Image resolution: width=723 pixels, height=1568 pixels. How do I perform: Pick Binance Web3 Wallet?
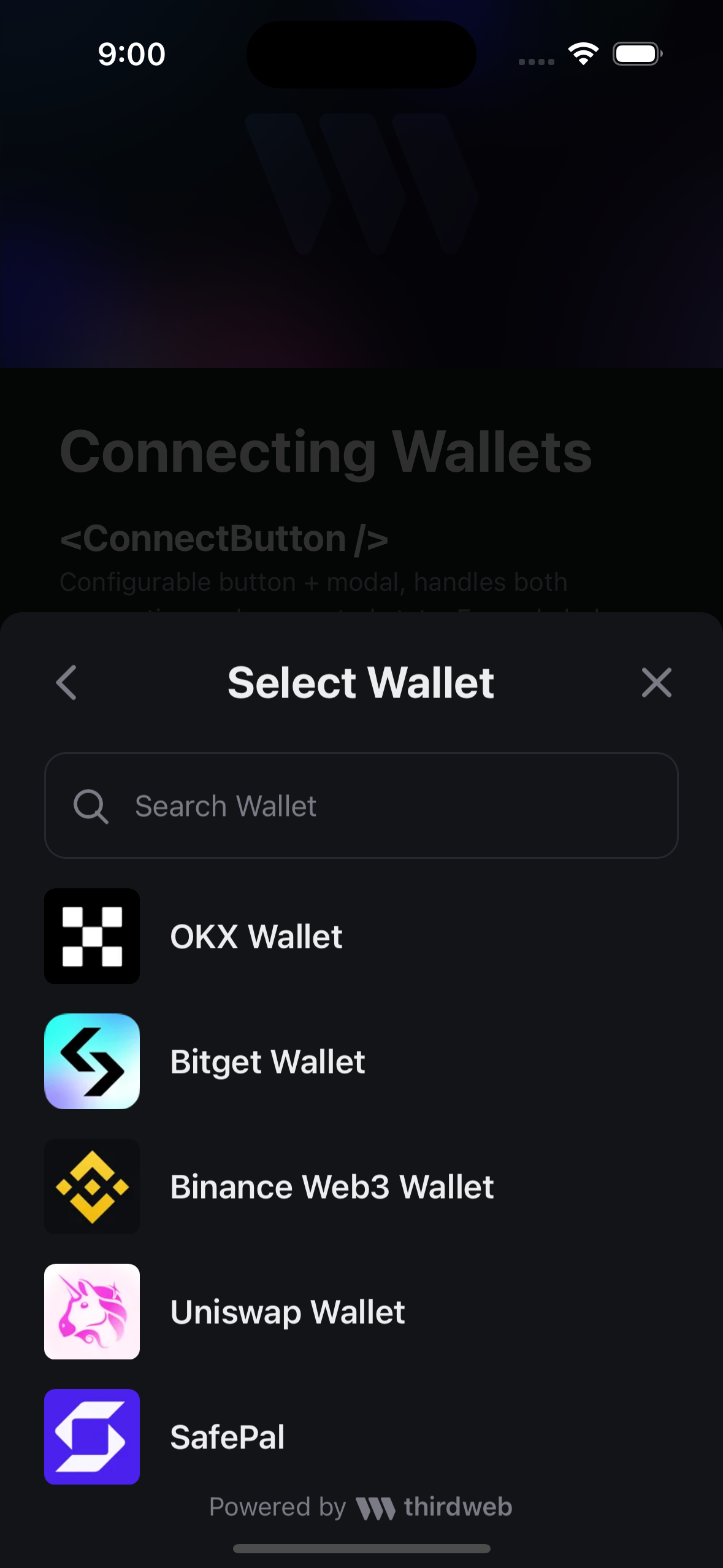[331, 1186]
